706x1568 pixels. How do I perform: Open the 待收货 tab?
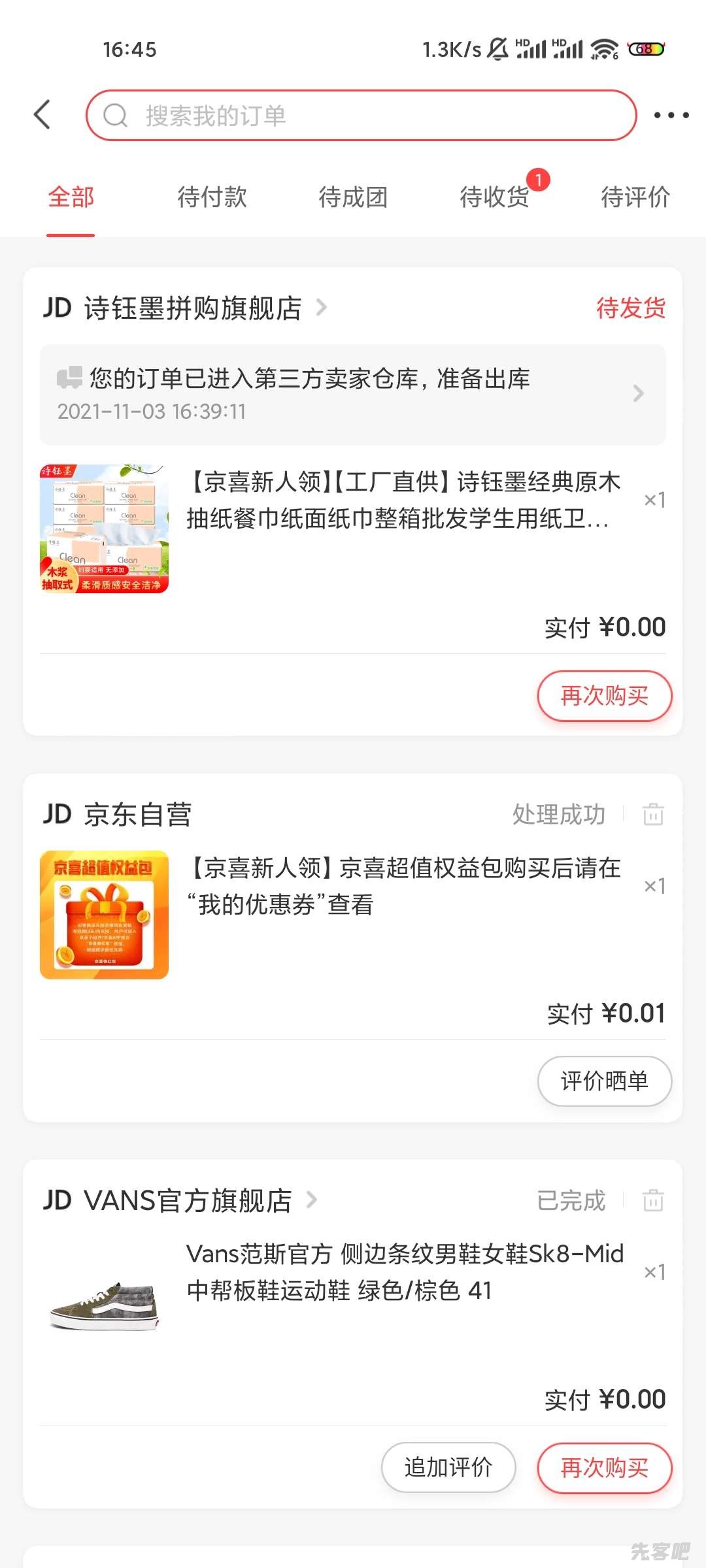tap(494, 197)
